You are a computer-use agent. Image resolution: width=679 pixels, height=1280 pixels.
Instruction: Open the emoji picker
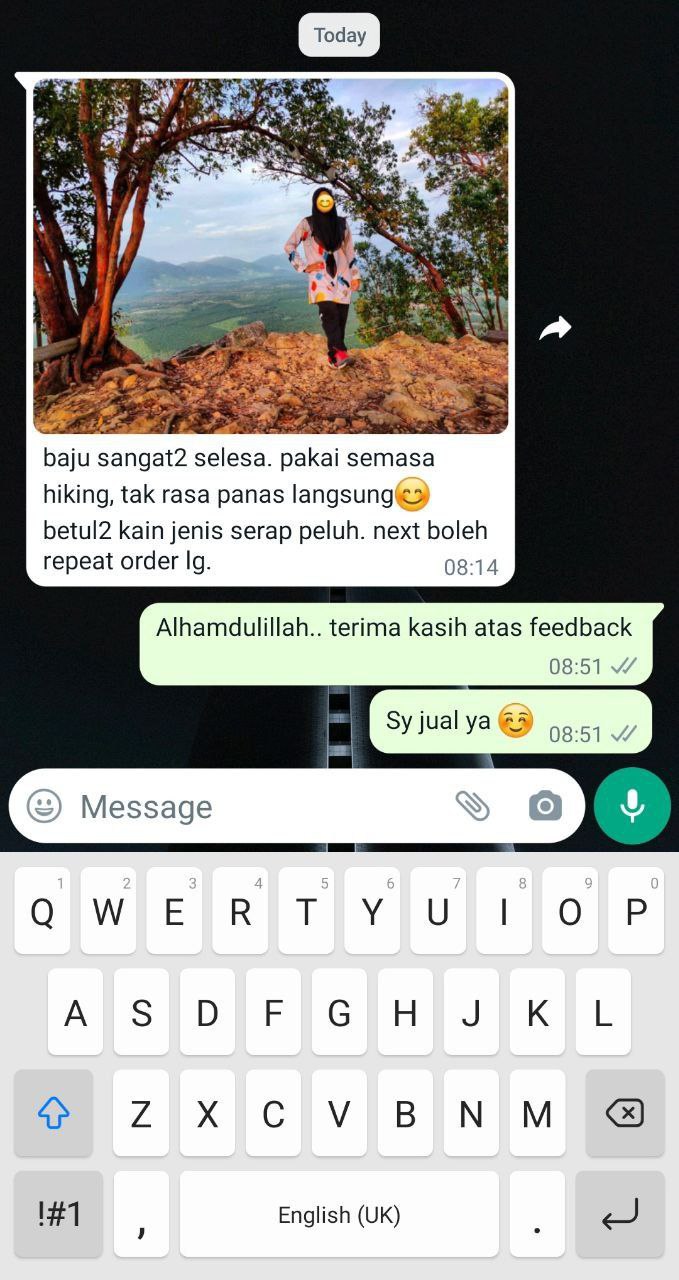(x=44, y=806)
